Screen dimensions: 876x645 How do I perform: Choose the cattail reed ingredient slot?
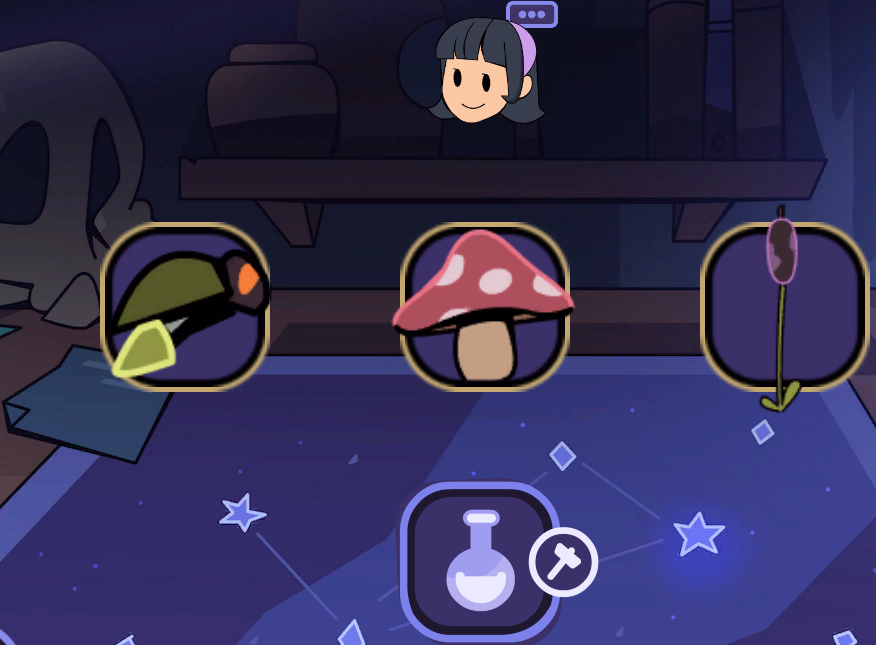click(x=784, y=306)
